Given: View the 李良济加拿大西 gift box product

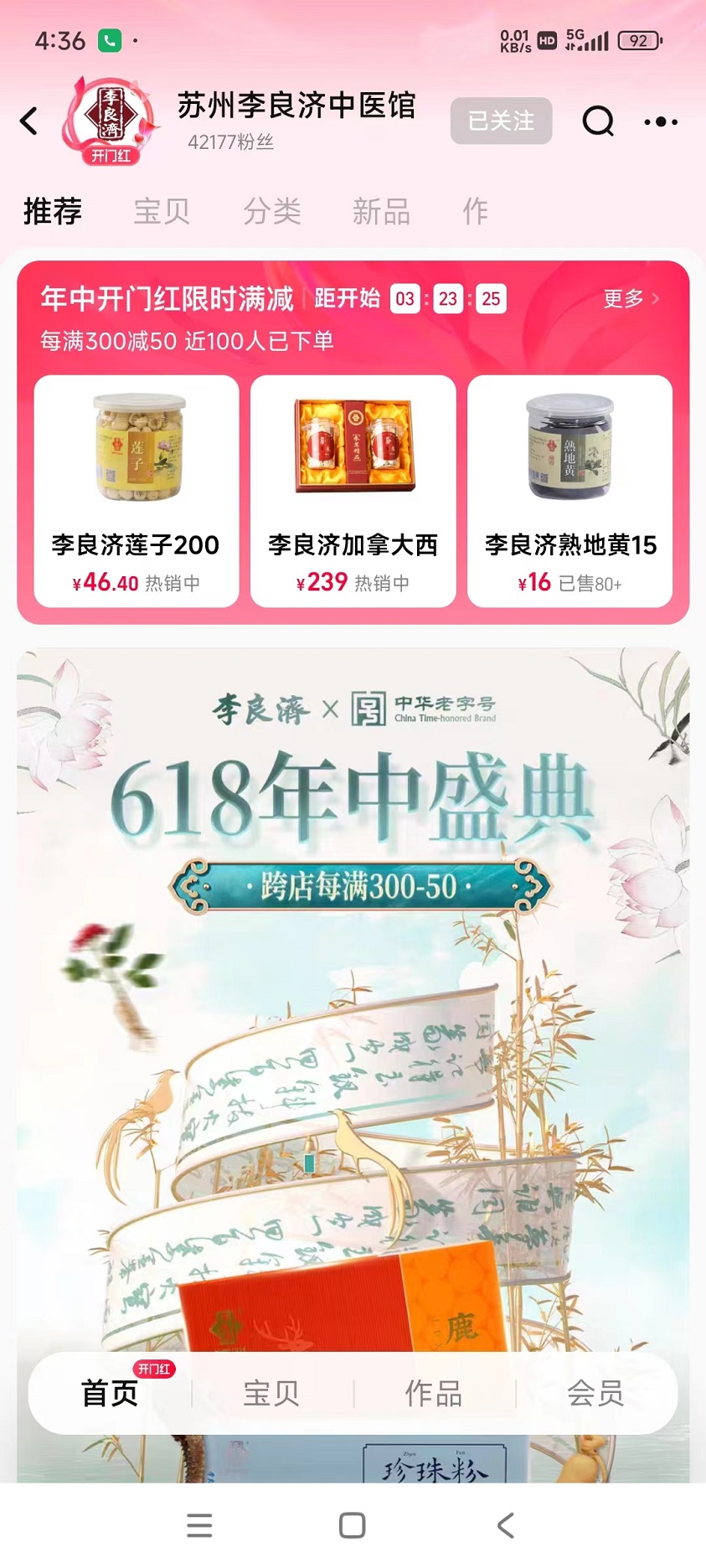Looking at the screenshot, I should coord(353,491).
